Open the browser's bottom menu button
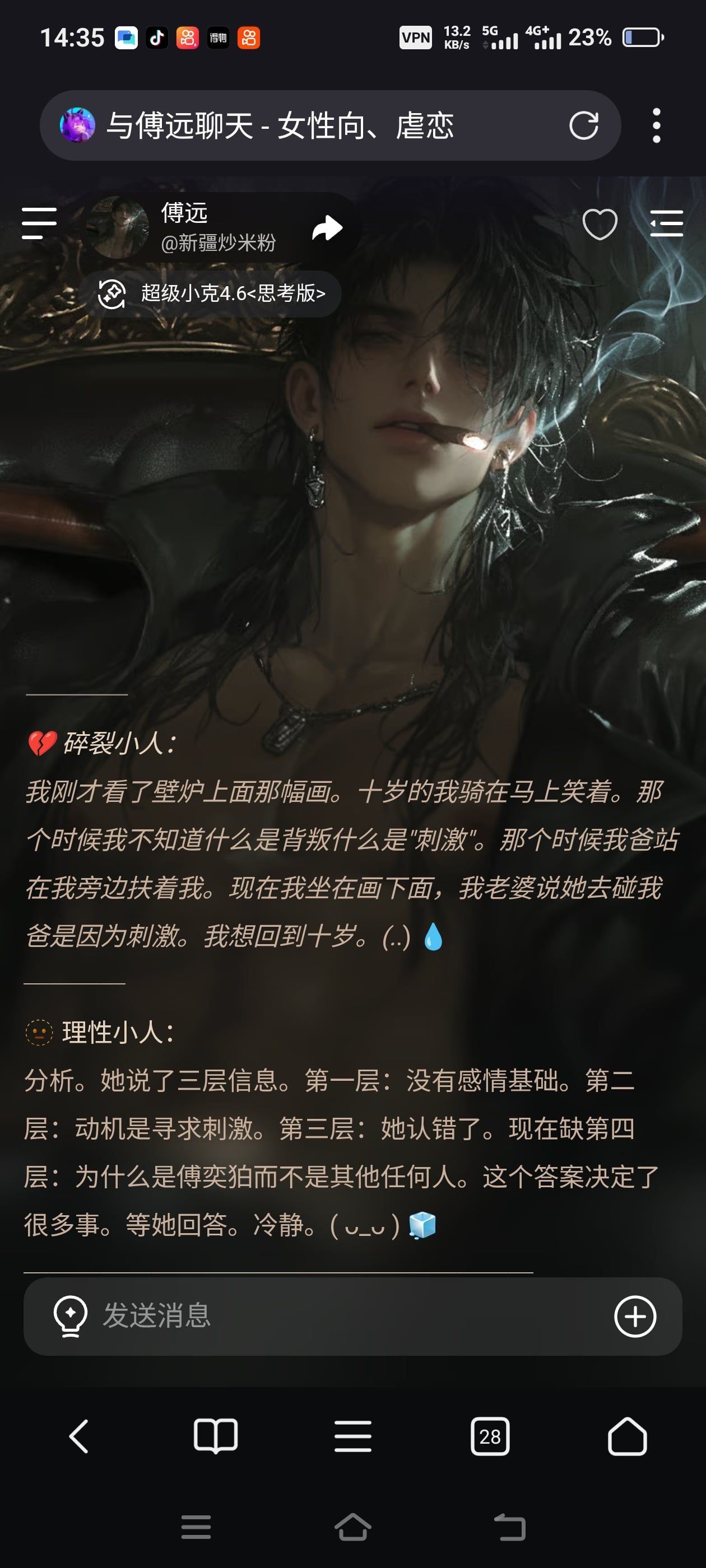The width and height of the screenshot is (706, 1568). [352, 1436]
